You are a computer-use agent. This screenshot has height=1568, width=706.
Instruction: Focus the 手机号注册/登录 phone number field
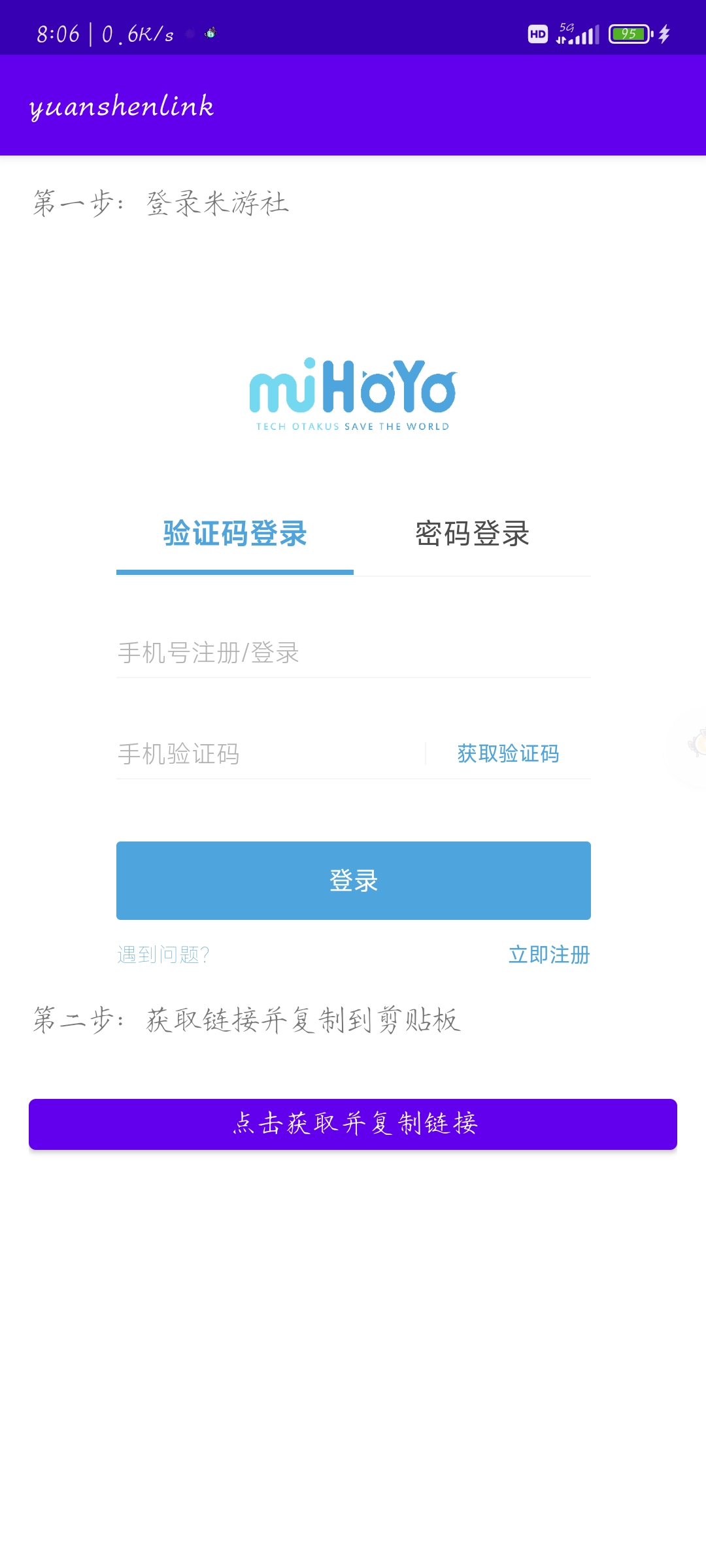click(x=354, y=653)
